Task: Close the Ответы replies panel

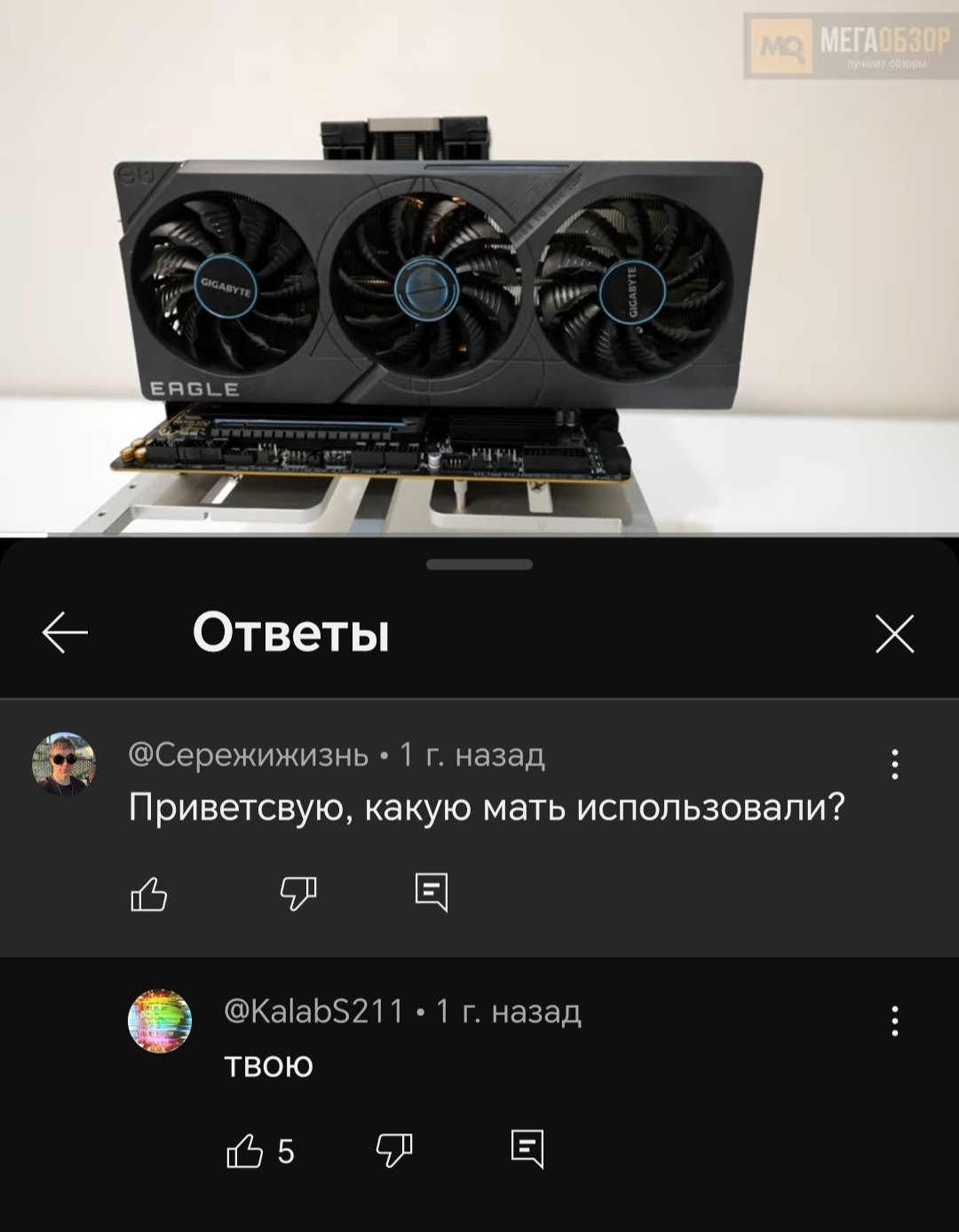Action: pos(894,634)
